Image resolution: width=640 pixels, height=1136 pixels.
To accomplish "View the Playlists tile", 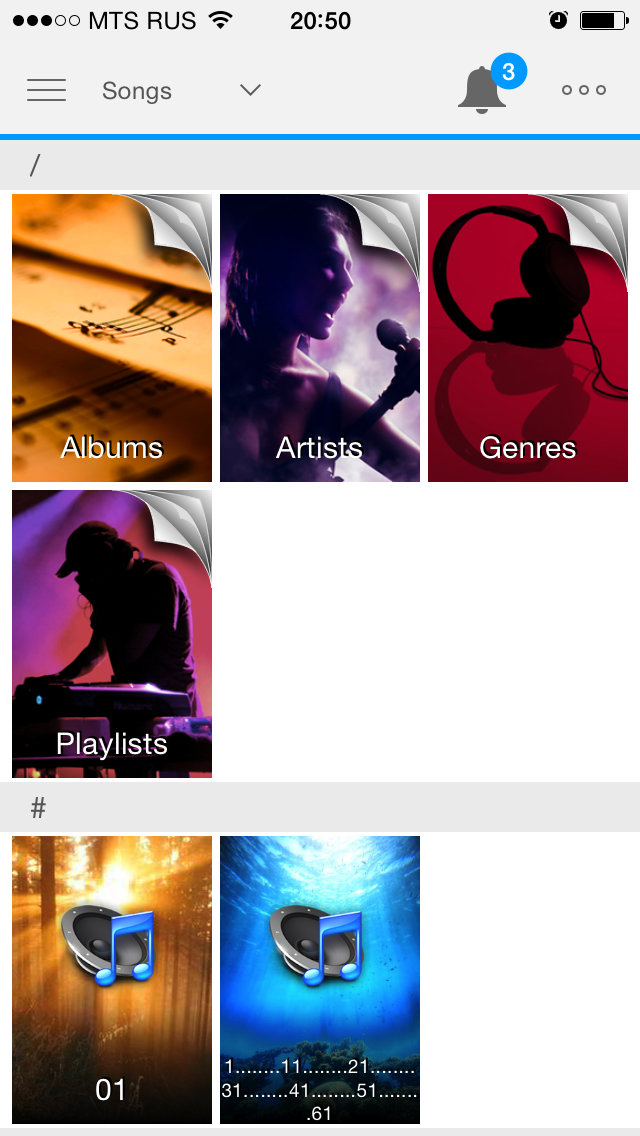I will click(x=112, y=634).
